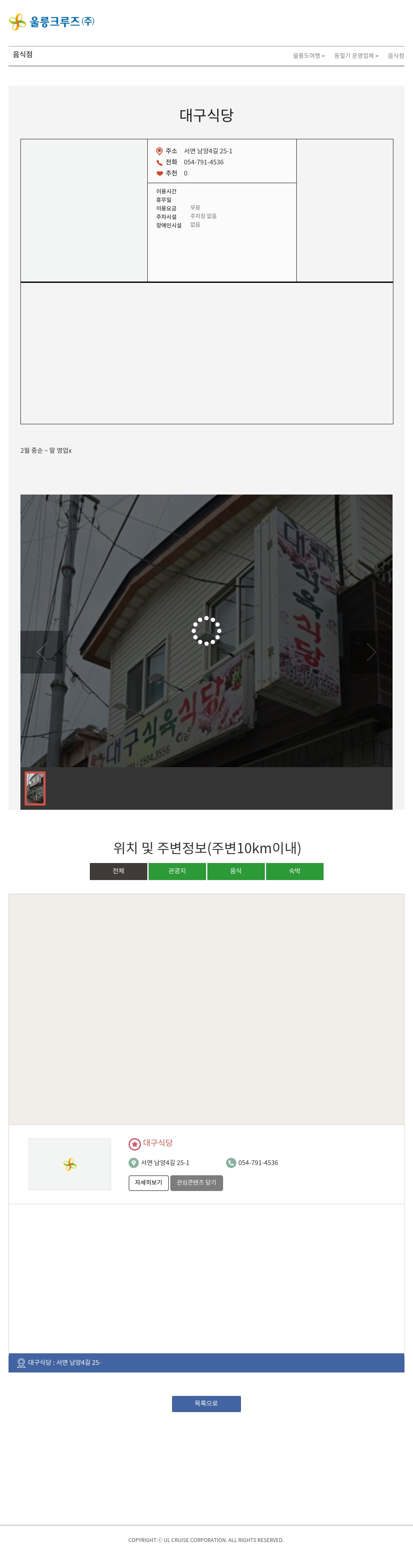Screen dimensions: 413x1568
Task: Switch to the 전체 tab
Action: 119,871
